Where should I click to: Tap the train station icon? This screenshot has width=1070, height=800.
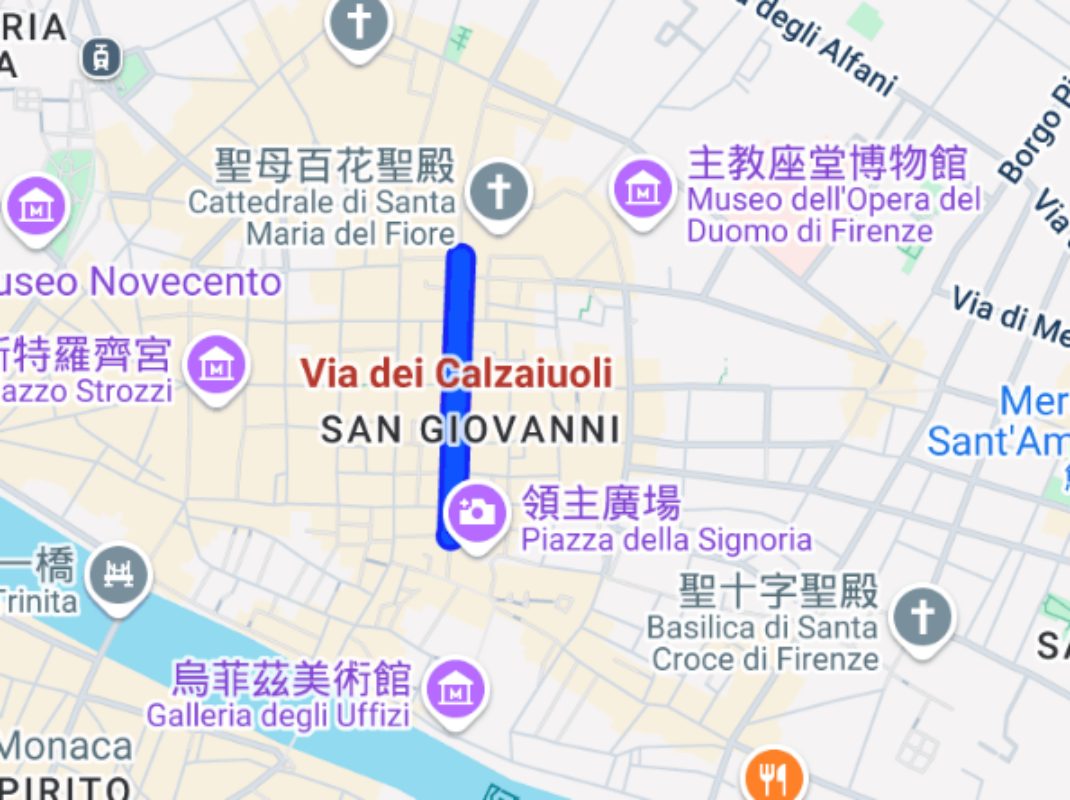102,56
